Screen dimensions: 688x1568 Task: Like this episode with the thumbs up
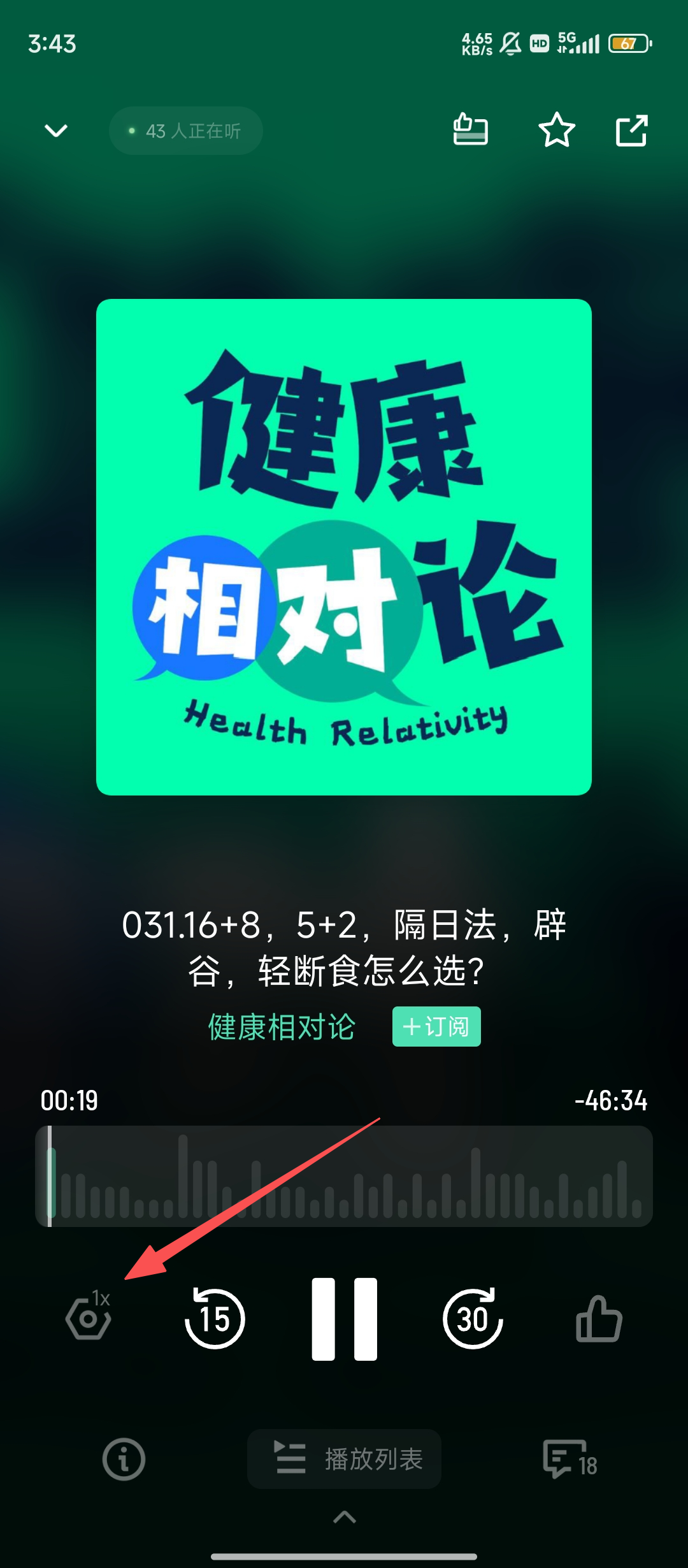pos(599,1318)
